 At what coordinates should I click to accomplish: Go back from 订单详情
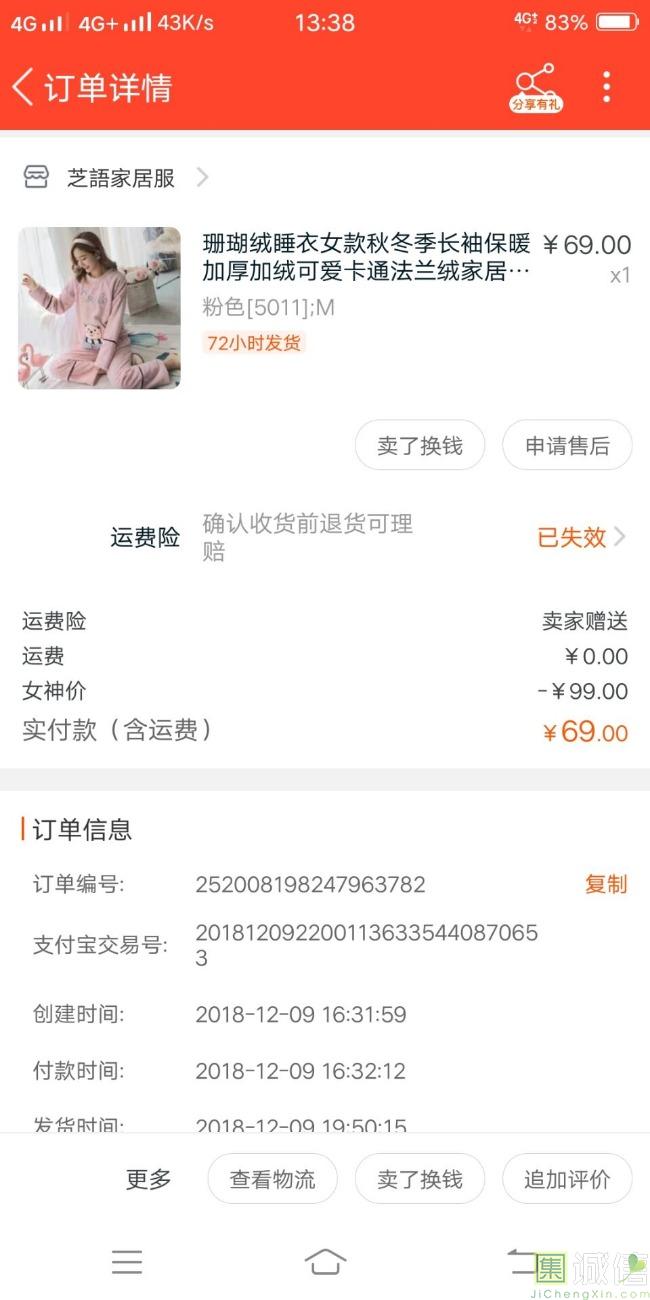pos(24,87)
